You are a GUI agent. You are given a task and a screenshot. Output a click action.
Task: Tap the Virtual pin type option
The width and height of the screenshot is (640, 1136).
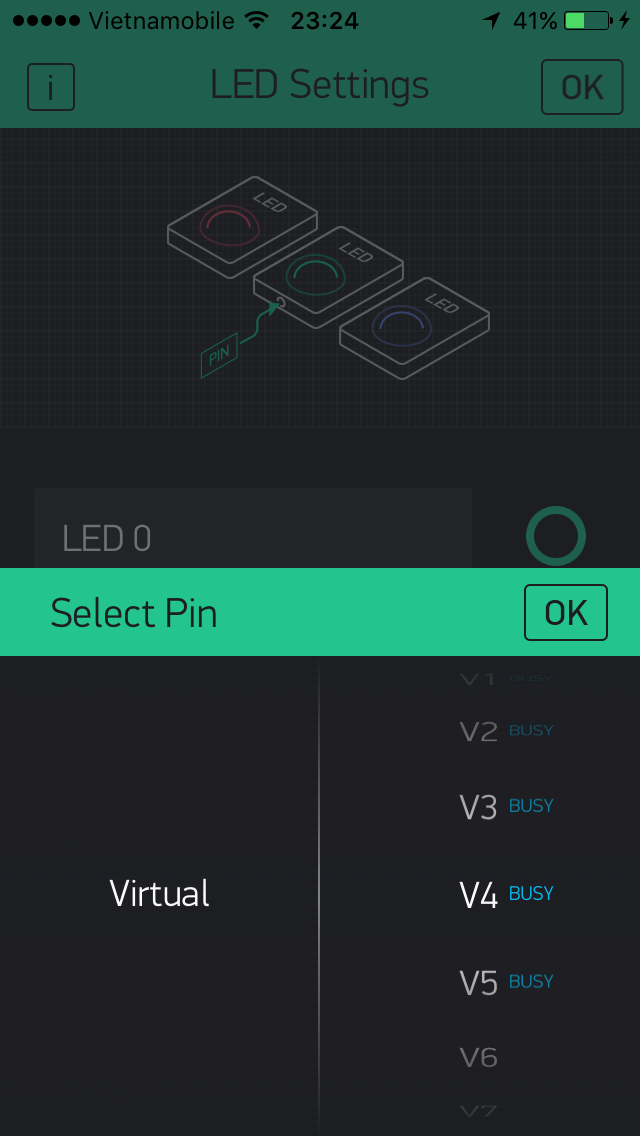(160, 893)
